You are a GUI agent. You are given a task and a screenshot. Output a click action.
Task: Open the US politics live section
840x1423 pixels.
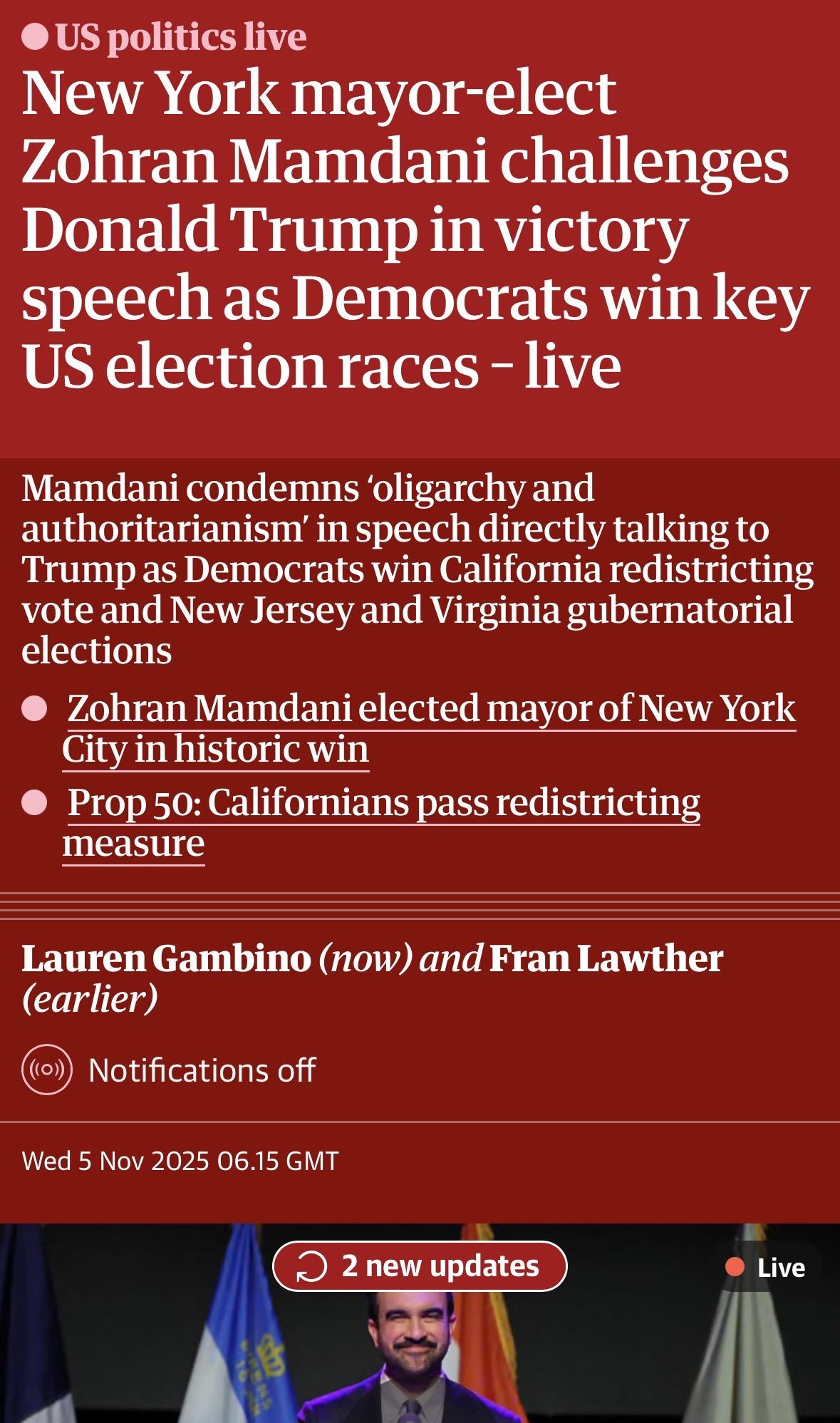point(180,37)
